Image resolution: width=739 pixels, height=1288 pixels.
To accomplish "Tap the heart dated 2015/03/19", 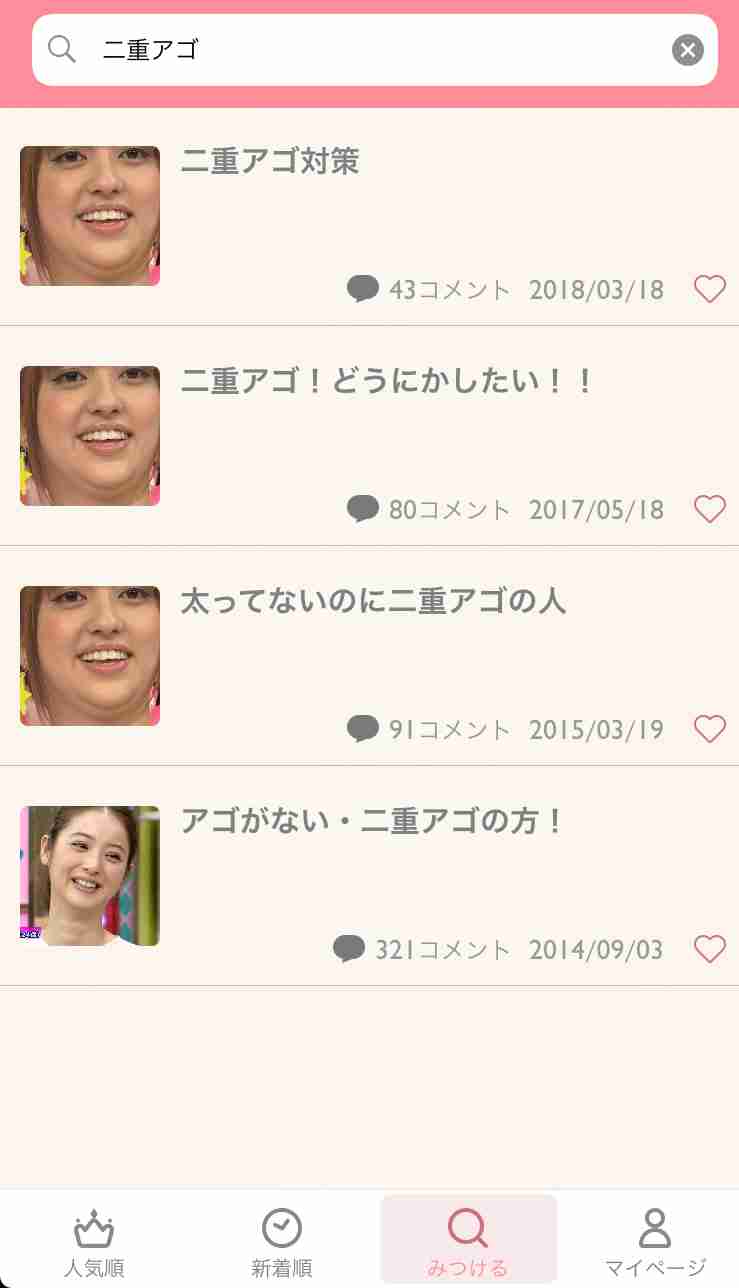I will [x=710, y=730].
